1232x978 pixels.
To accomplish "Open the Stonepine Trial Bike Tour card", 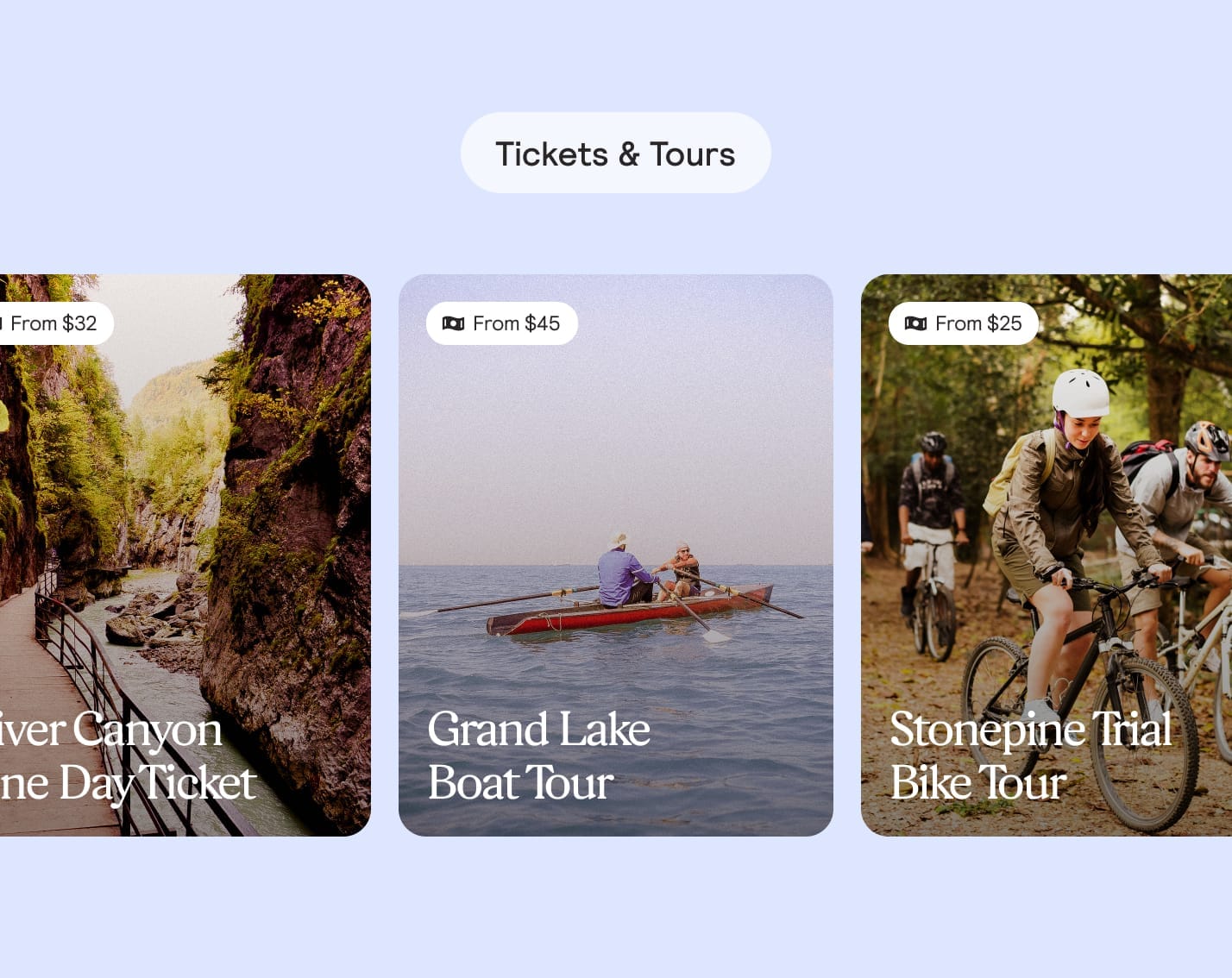I will [1046, 555].
